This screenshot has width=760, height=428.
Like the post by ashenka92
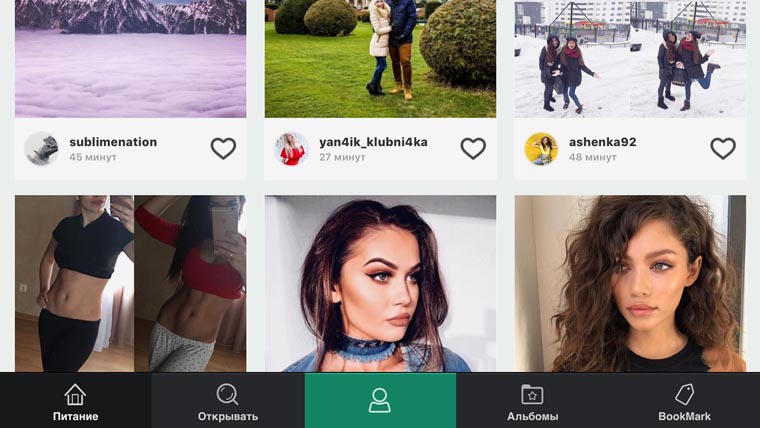[x=723, y=149]
